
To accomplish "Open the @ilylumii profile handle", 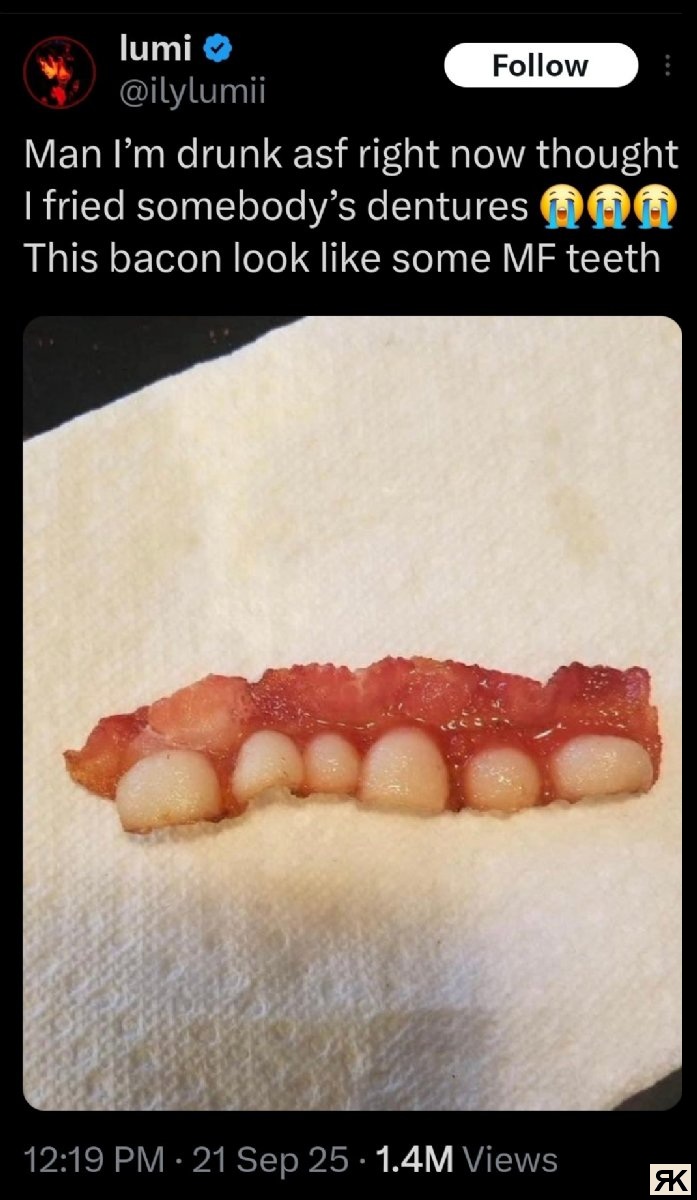I will [193, 92].
